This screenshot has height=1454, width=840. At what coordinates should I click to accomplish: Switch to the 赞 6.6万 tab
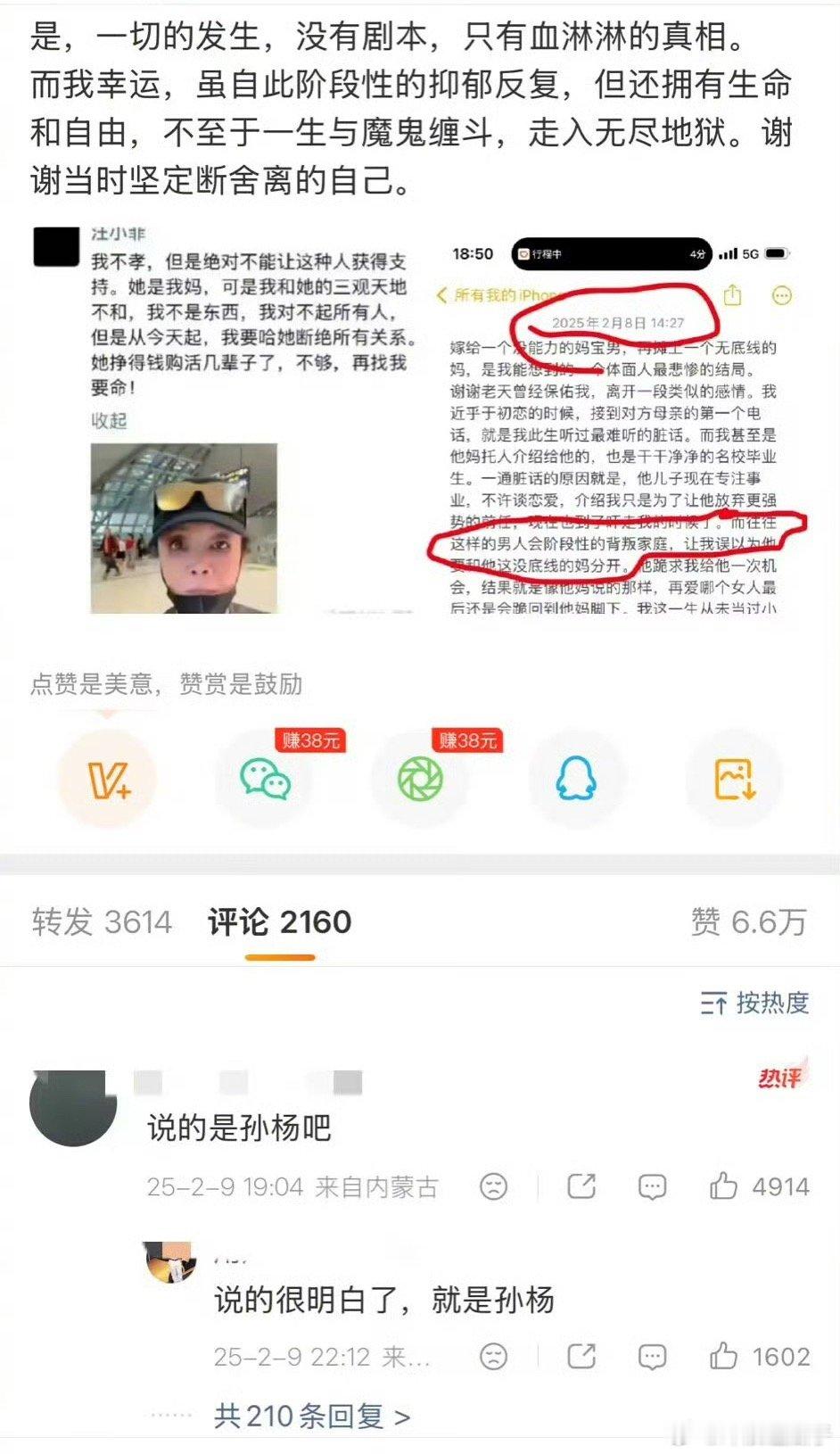click(x=747, y=923)
